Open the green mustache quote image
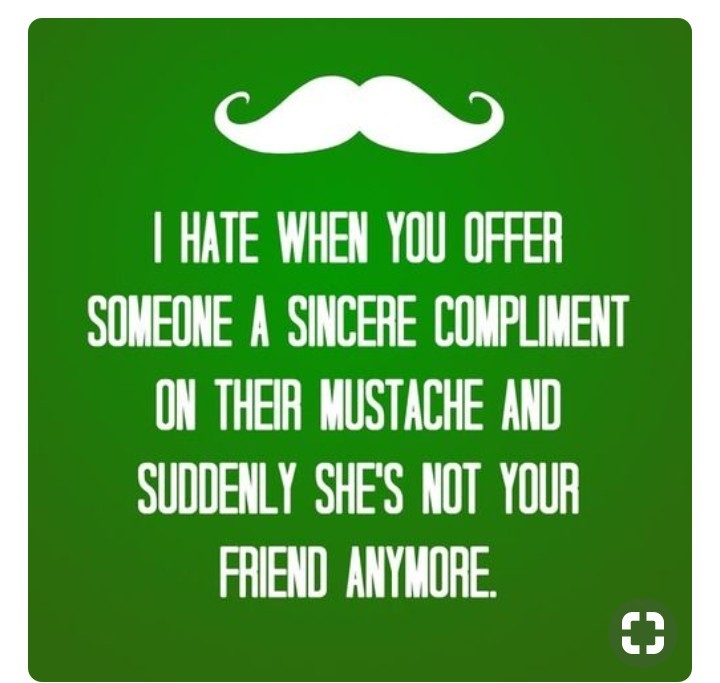 click(x=360, y=350)
